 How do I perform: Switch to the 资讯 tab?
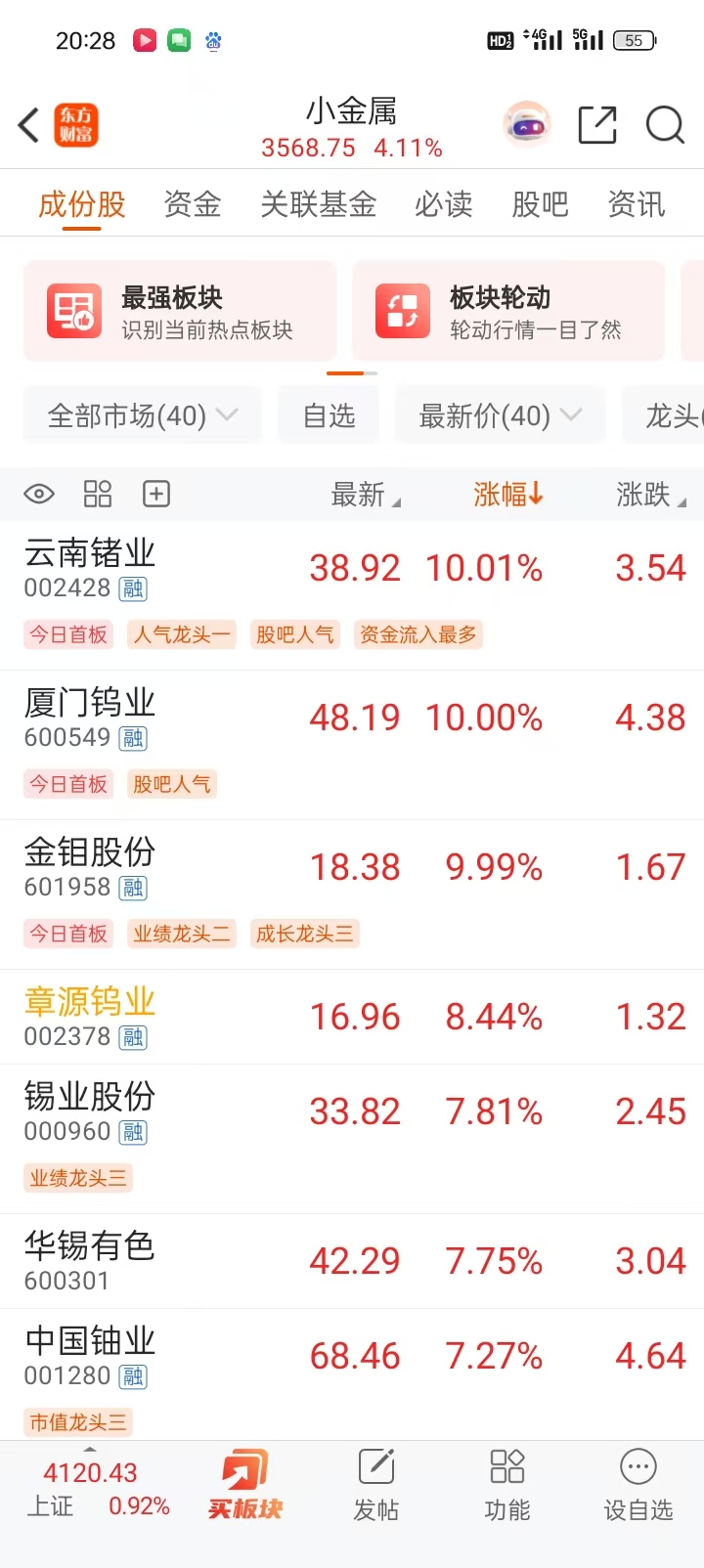tap(637, 204)
